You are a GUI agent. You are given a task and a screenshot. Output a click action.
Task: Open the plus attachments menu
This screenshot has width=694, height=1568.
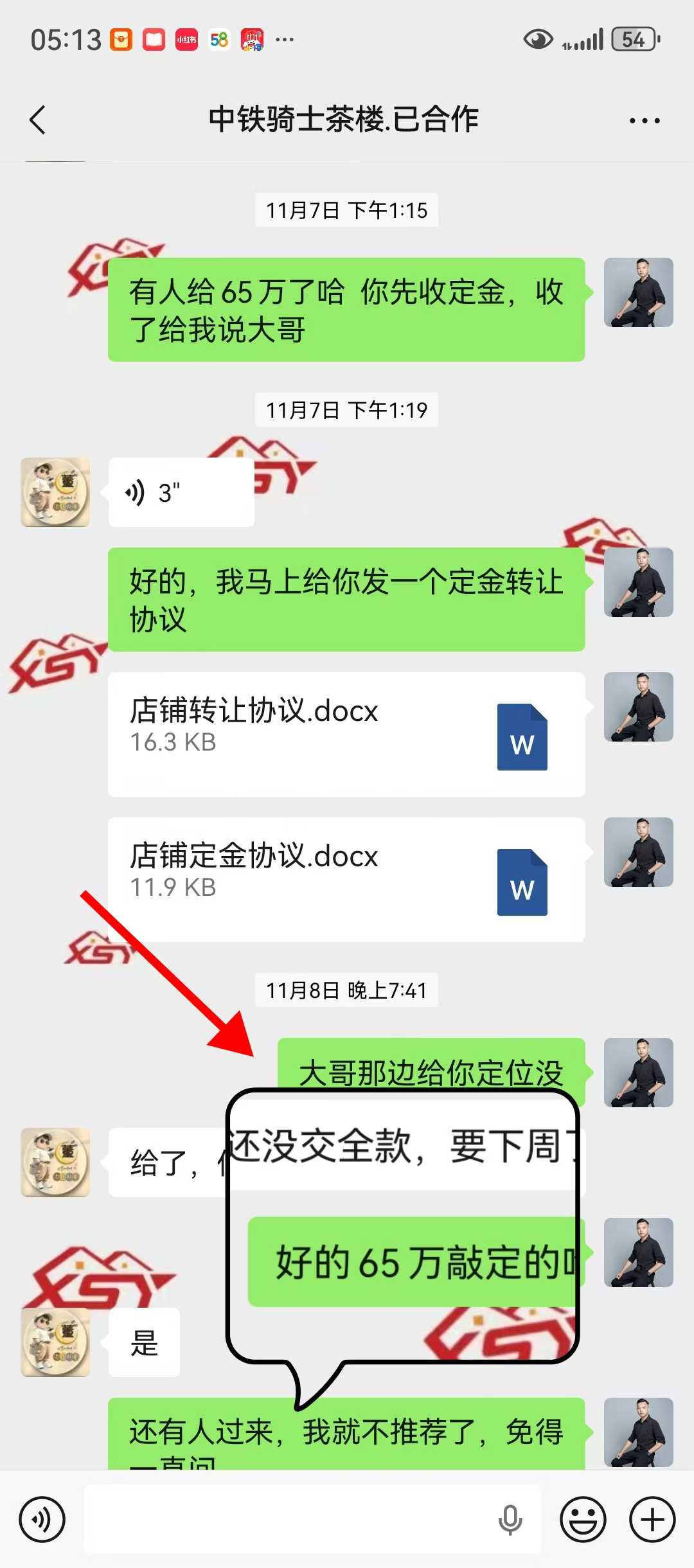tap(652, 1519)
